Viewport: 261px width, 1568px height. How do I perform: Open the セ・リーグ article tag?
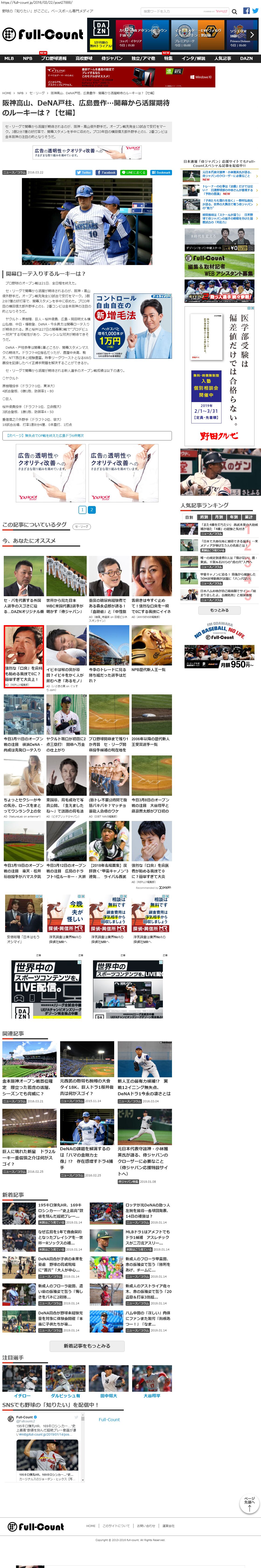click(81, 527)
